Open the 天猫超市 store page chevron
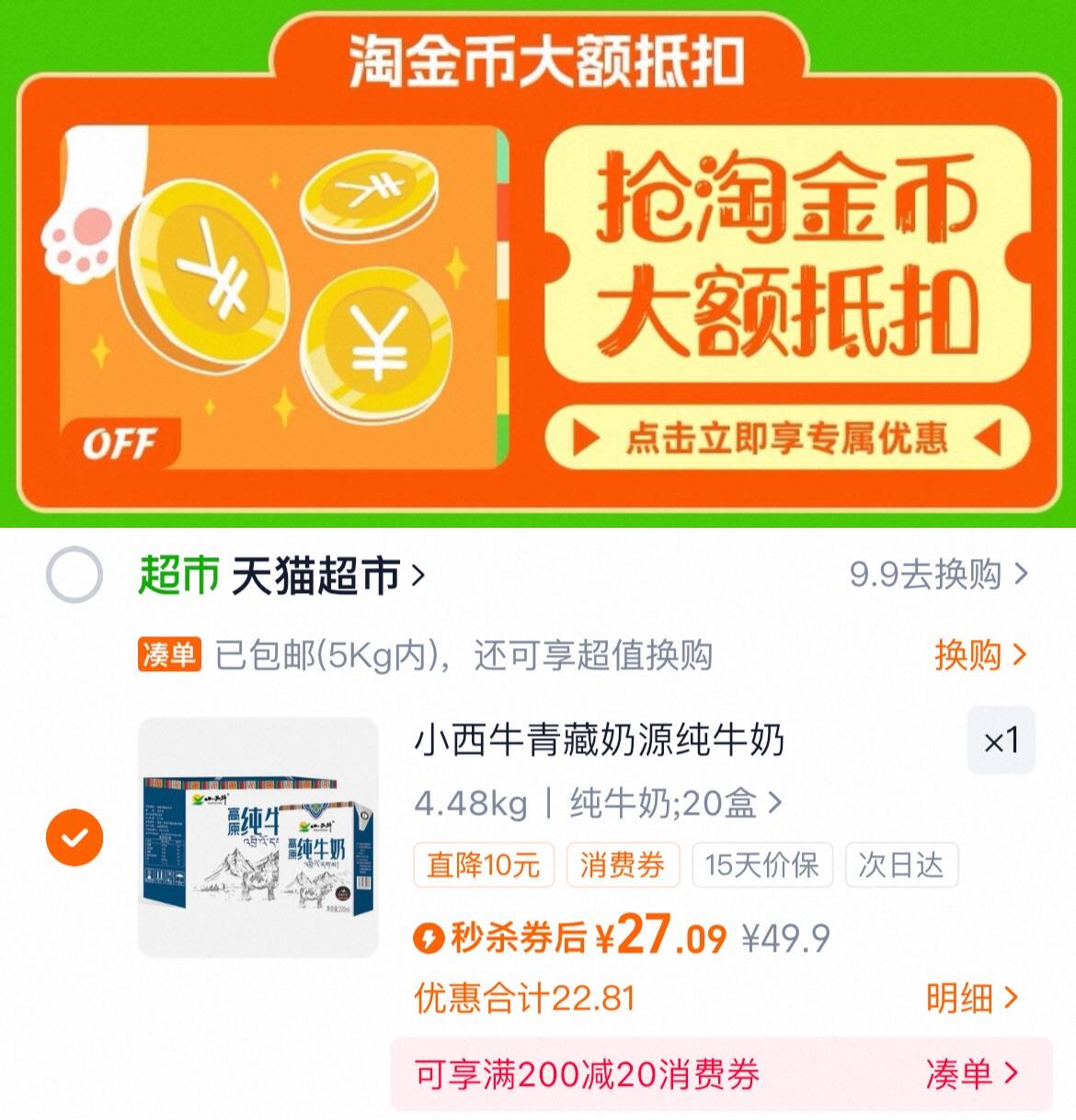The image size is (1076, 1120). click(422, 574)
